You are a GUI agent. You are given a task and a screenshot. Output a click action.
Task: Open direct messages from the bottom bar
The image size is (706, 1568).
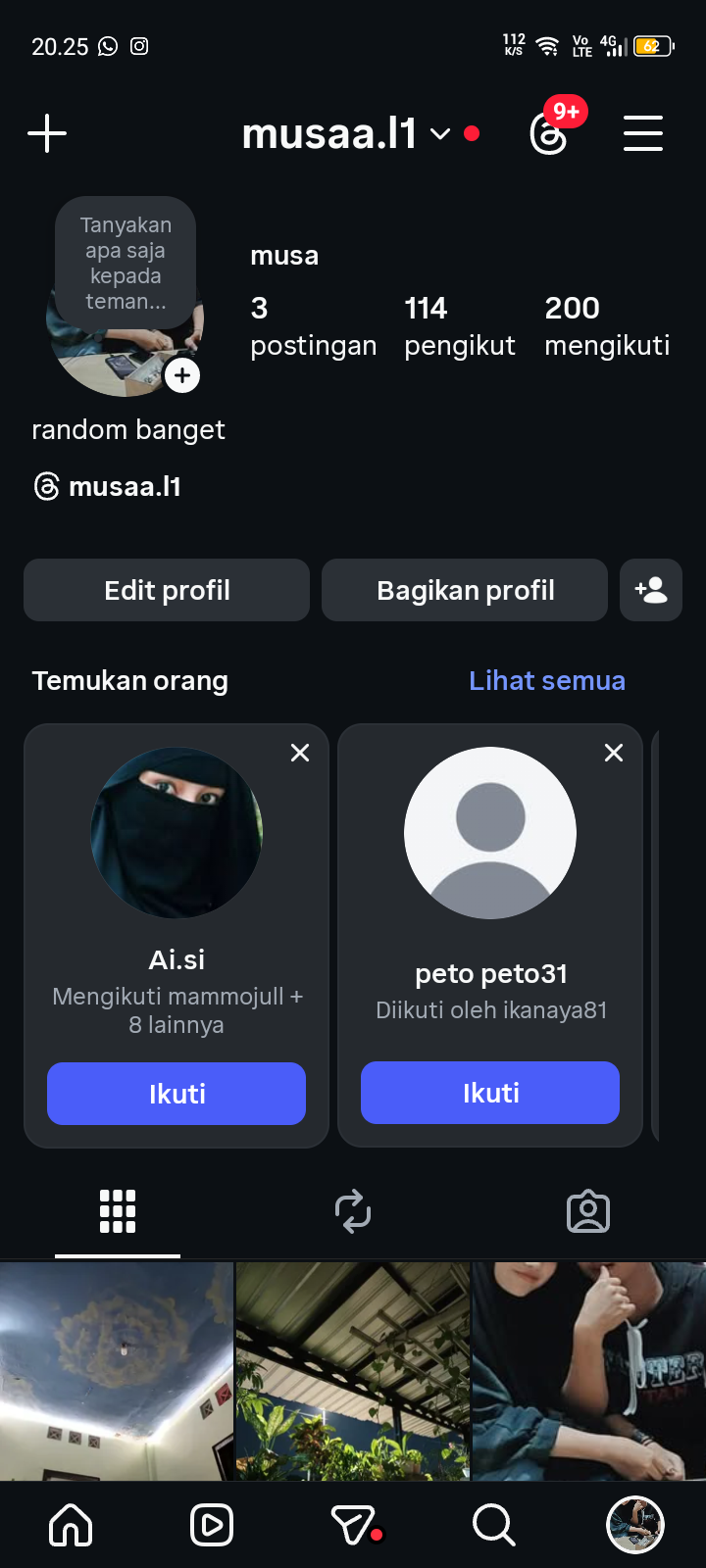[x=354, y=1525]
